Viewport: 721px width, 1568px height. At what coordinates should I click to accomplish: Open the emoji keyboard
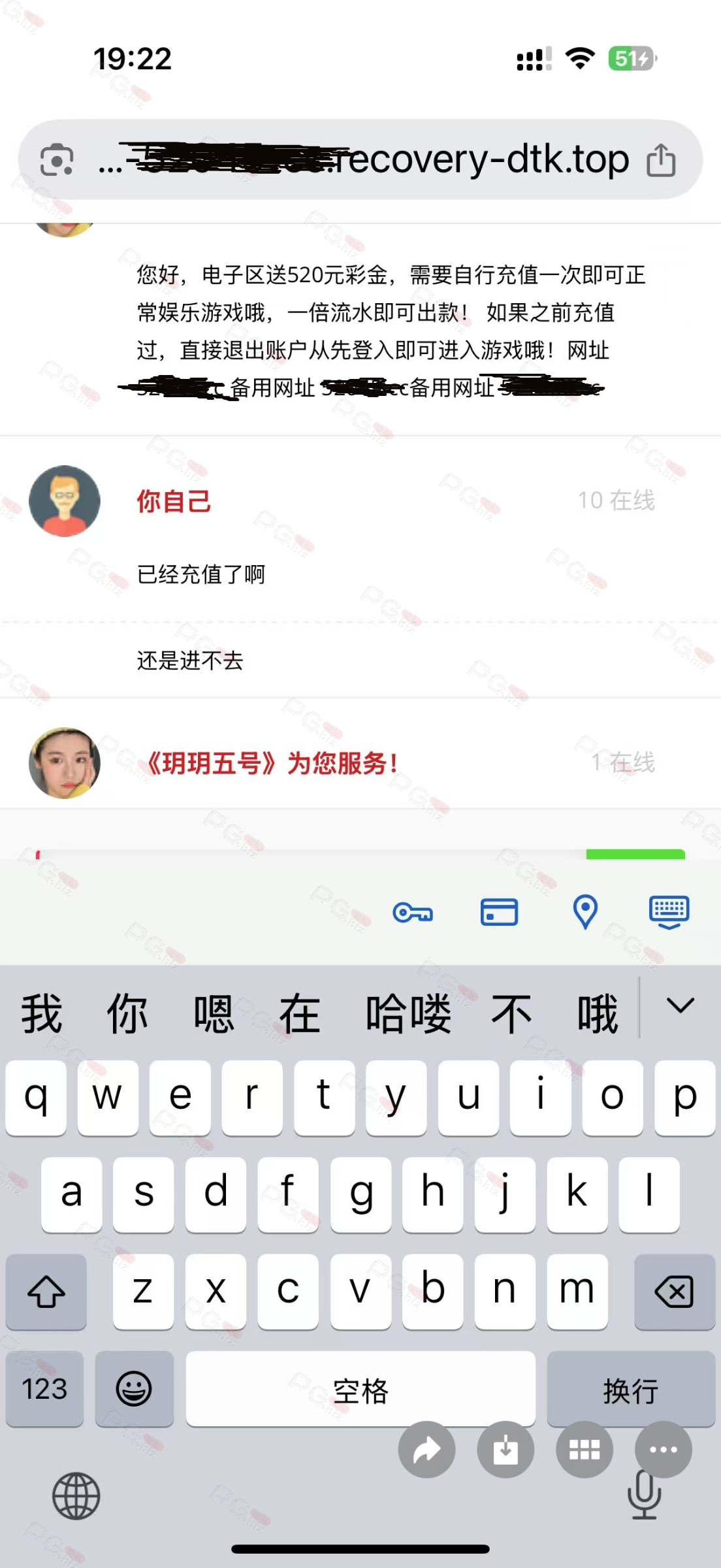coord(134,1389)
